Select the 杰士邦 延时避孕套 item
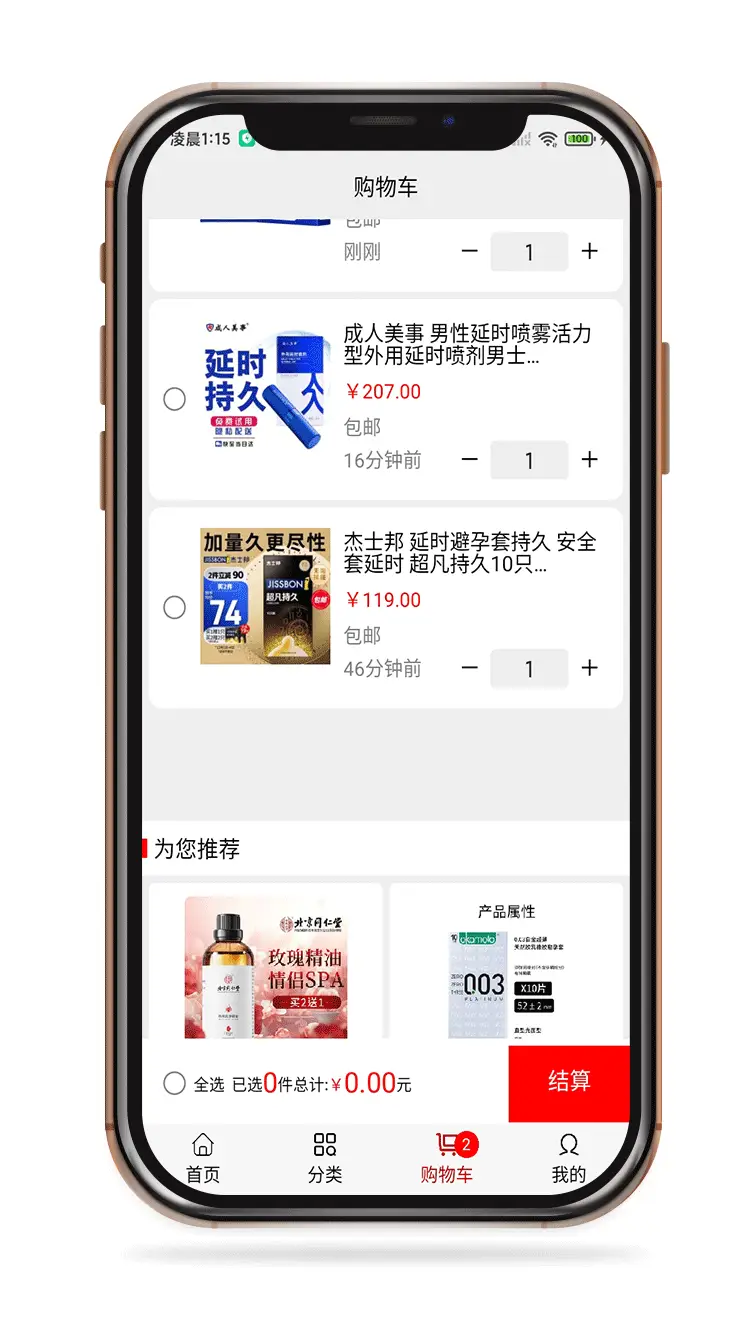 click(x=174, y=607)
